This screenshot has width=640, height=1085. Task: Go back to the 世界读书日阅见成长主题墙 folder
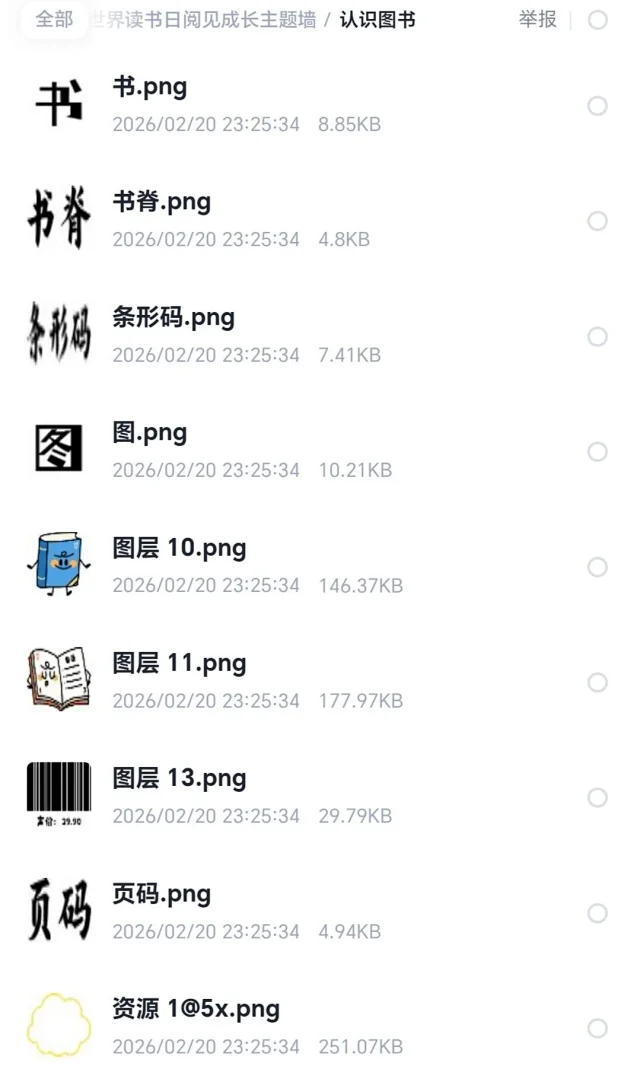[x=205, y=20]
